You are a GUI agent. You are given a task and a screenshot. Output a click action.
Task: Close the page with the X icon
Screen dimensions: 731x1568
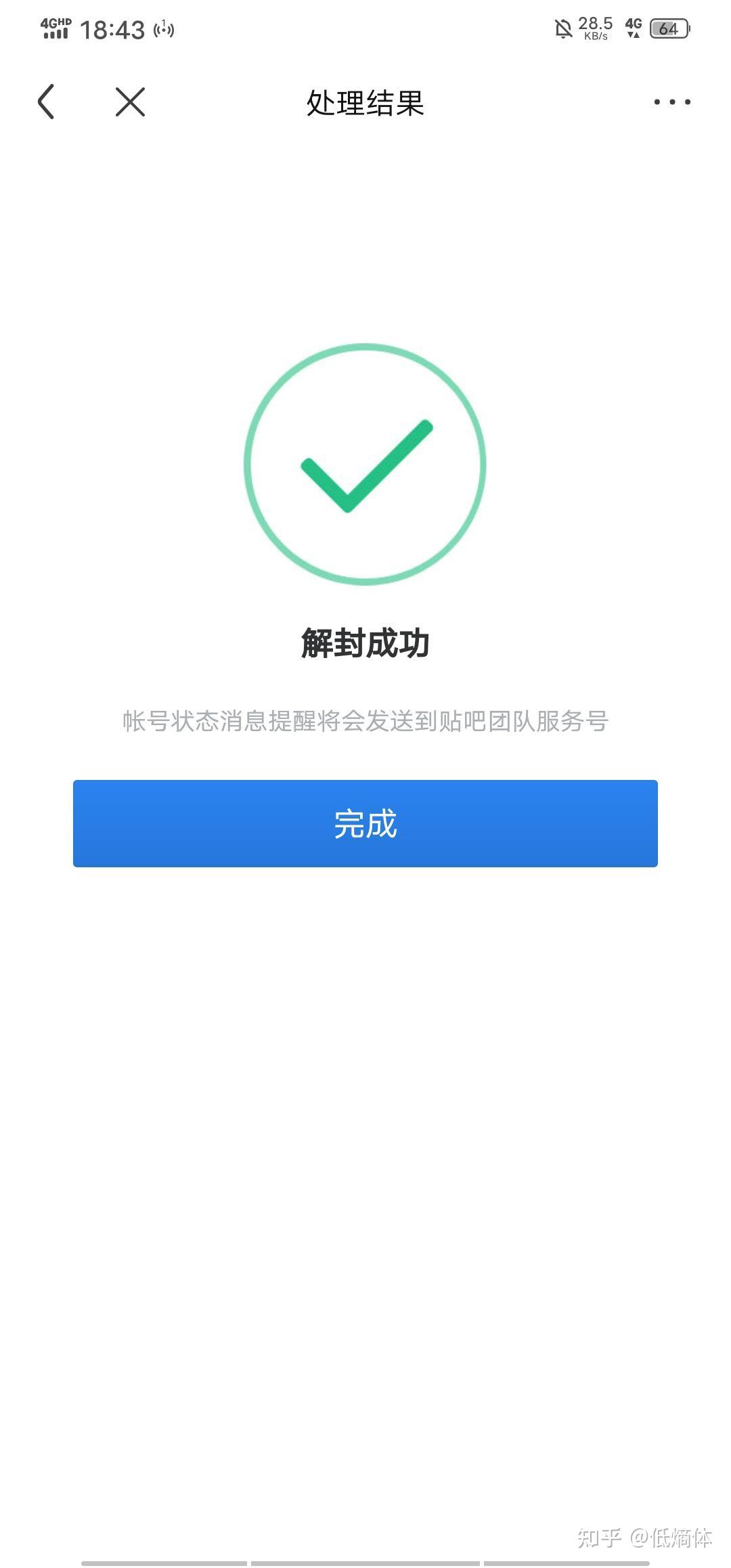[x=130, y=102]
